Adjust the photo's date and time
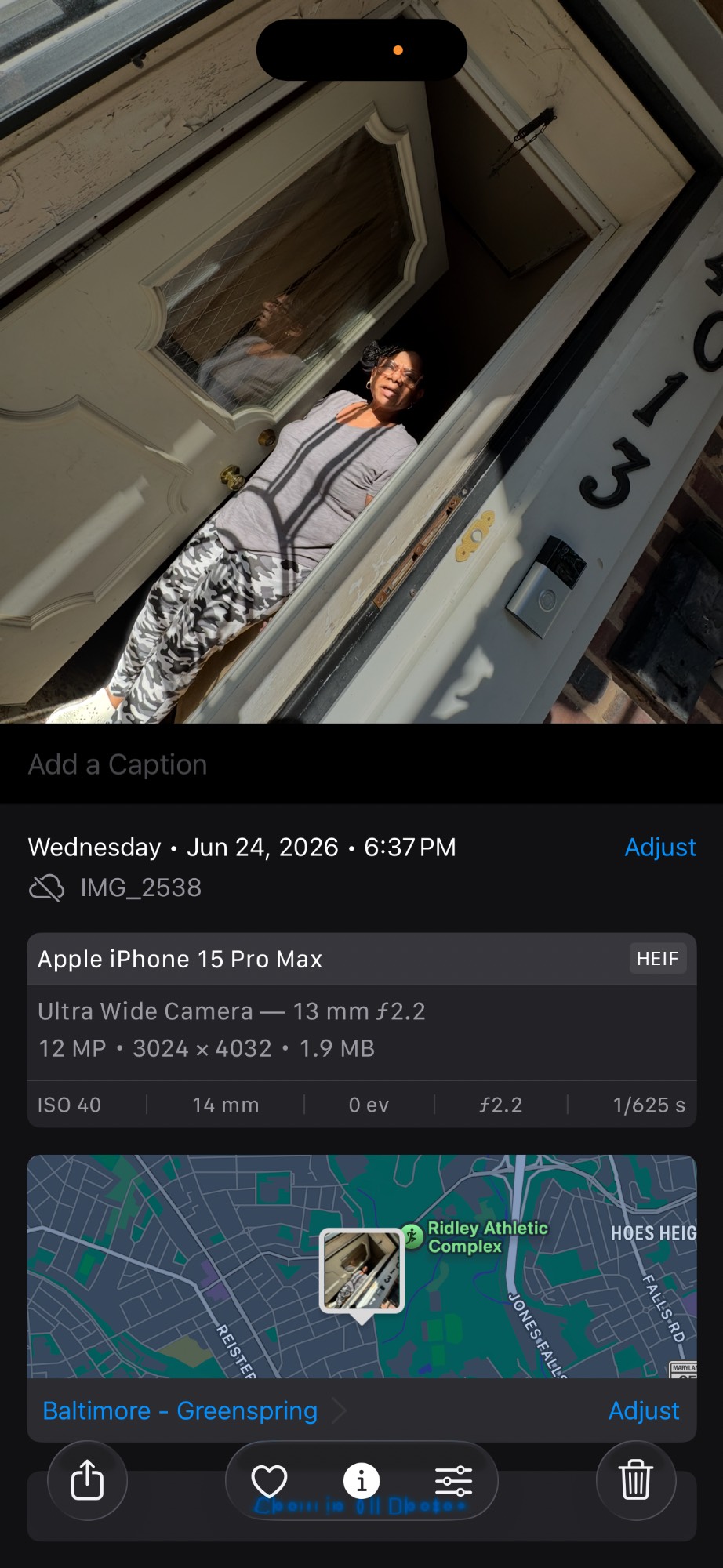 coord(660,848)
